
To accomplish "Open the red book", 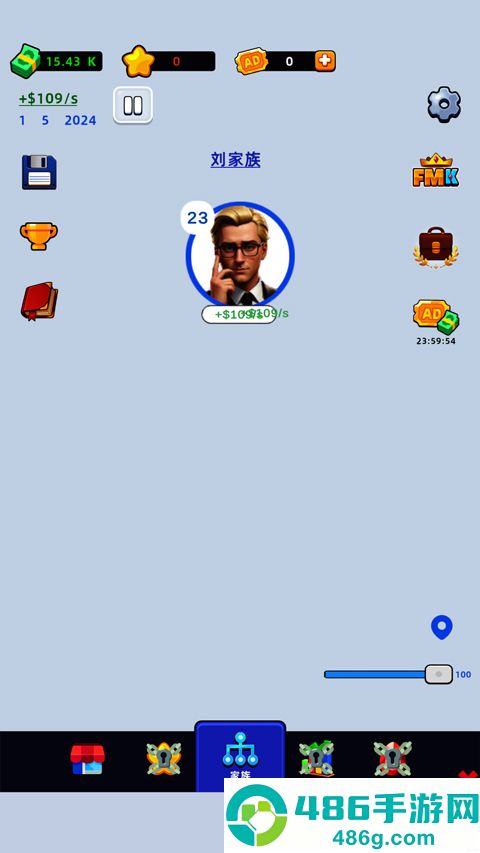I will click(39, 301).
